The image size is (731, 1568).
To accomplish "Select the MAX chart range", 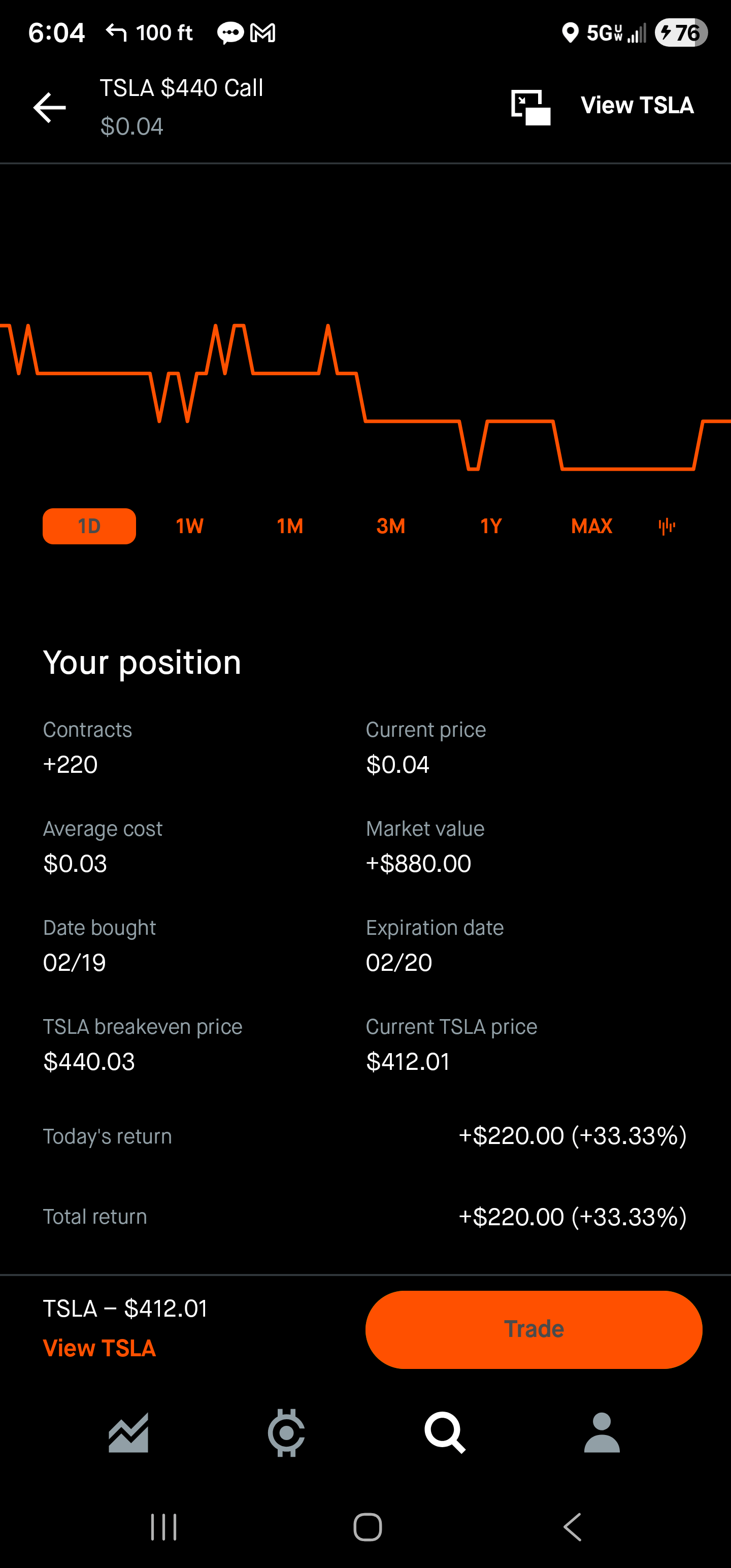I will [591, 526].
